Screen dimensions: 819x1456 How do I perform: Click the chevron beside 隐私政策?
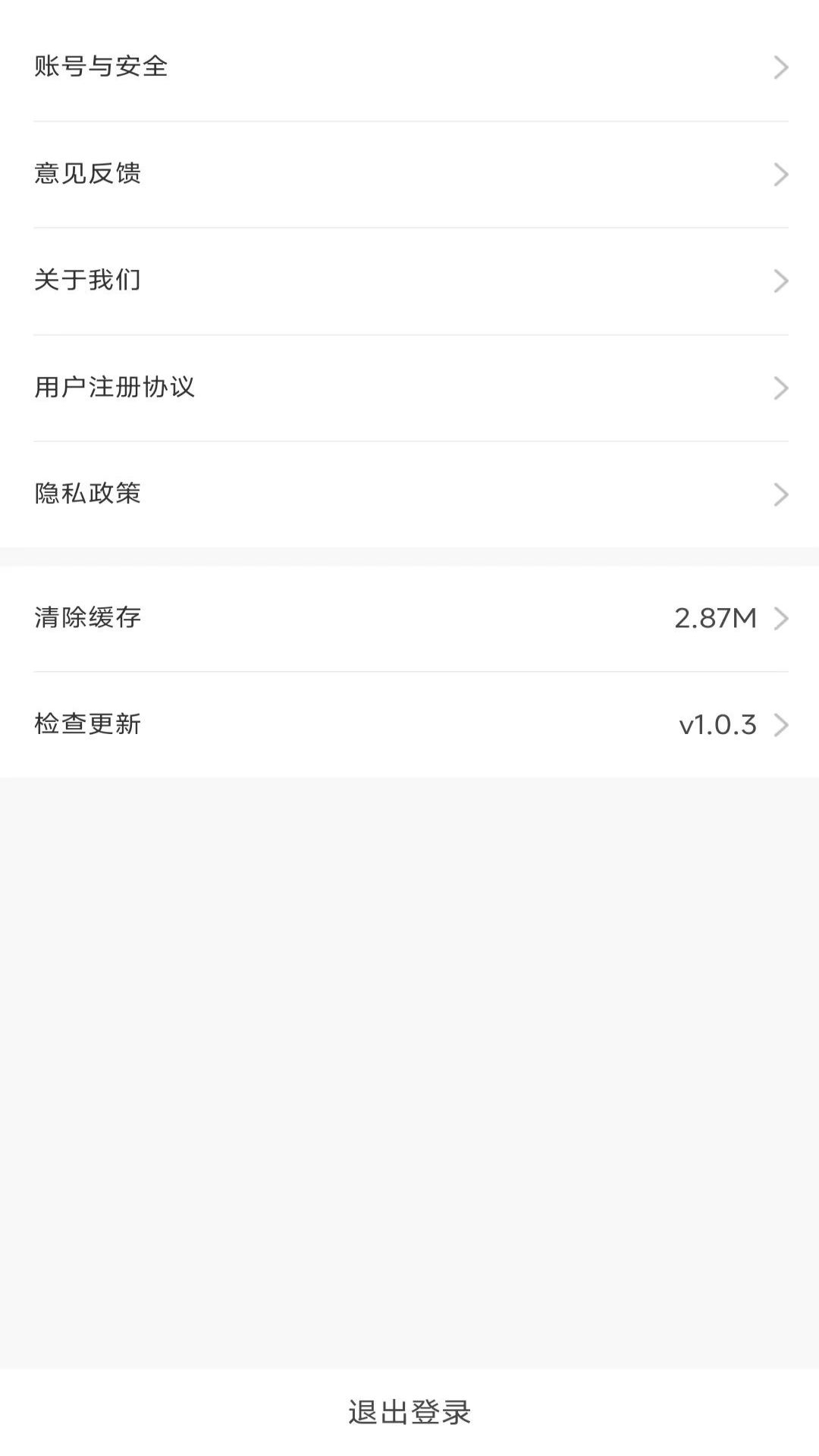point(782,494)
